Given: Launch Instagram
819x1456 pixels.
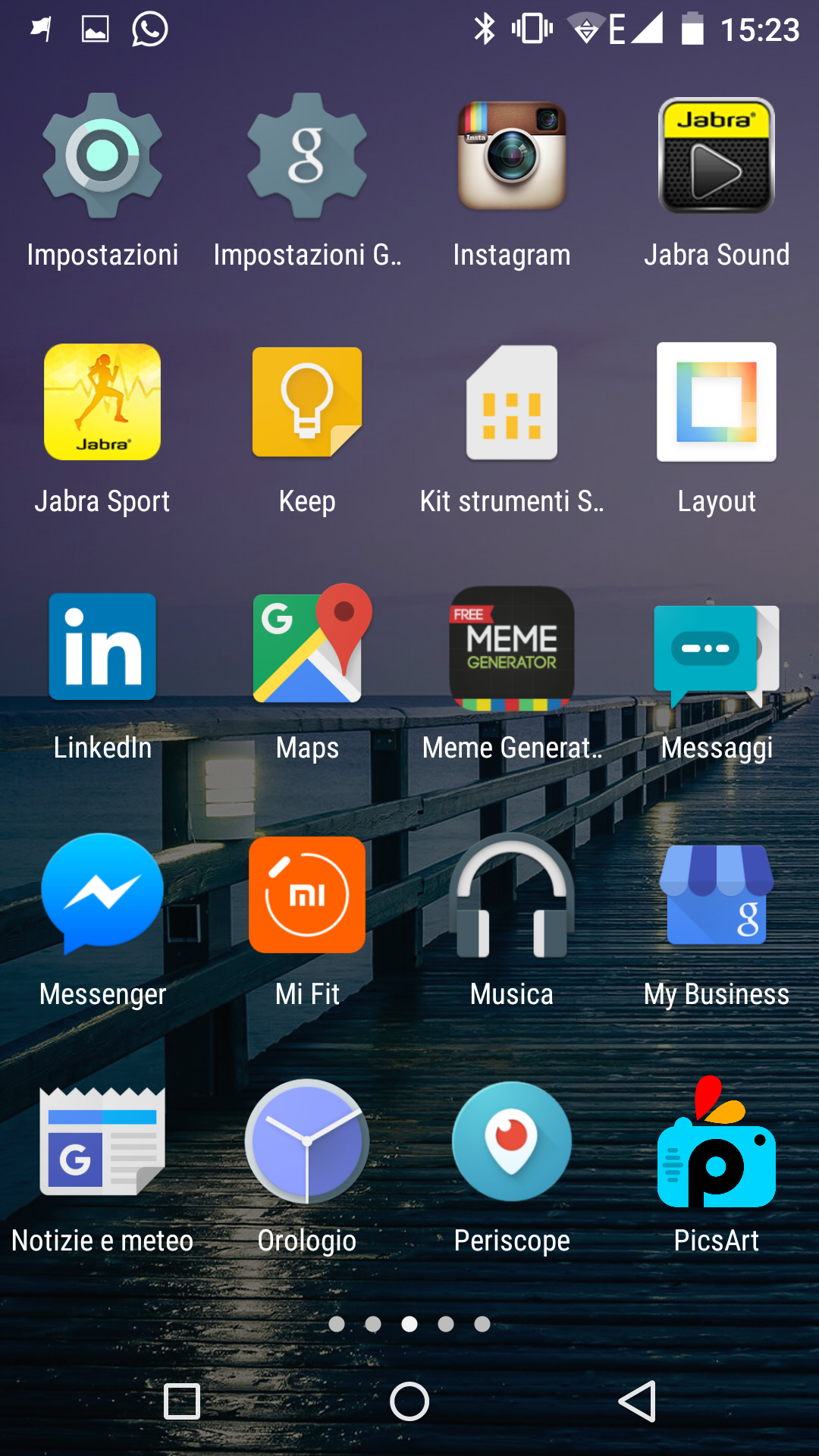Looking at the screenshot, I should coord(512,157).
